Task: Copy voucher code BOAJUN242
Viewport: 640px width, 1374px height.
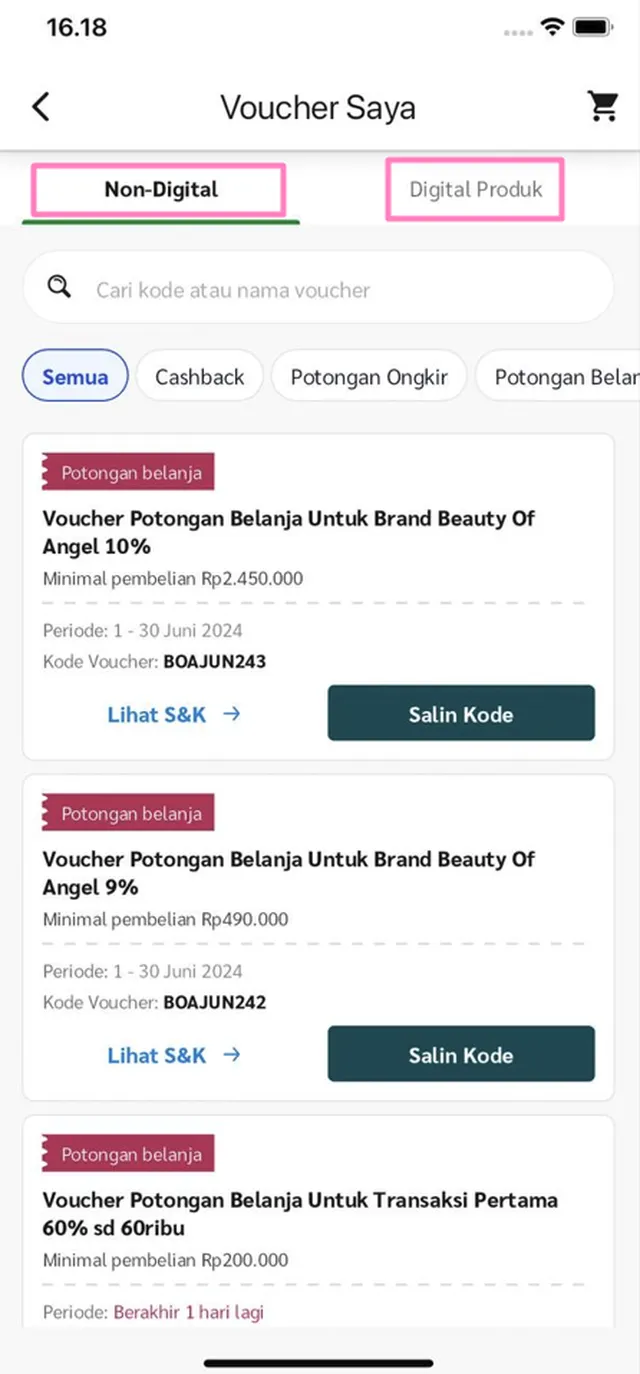Action: click(461, 1054)
